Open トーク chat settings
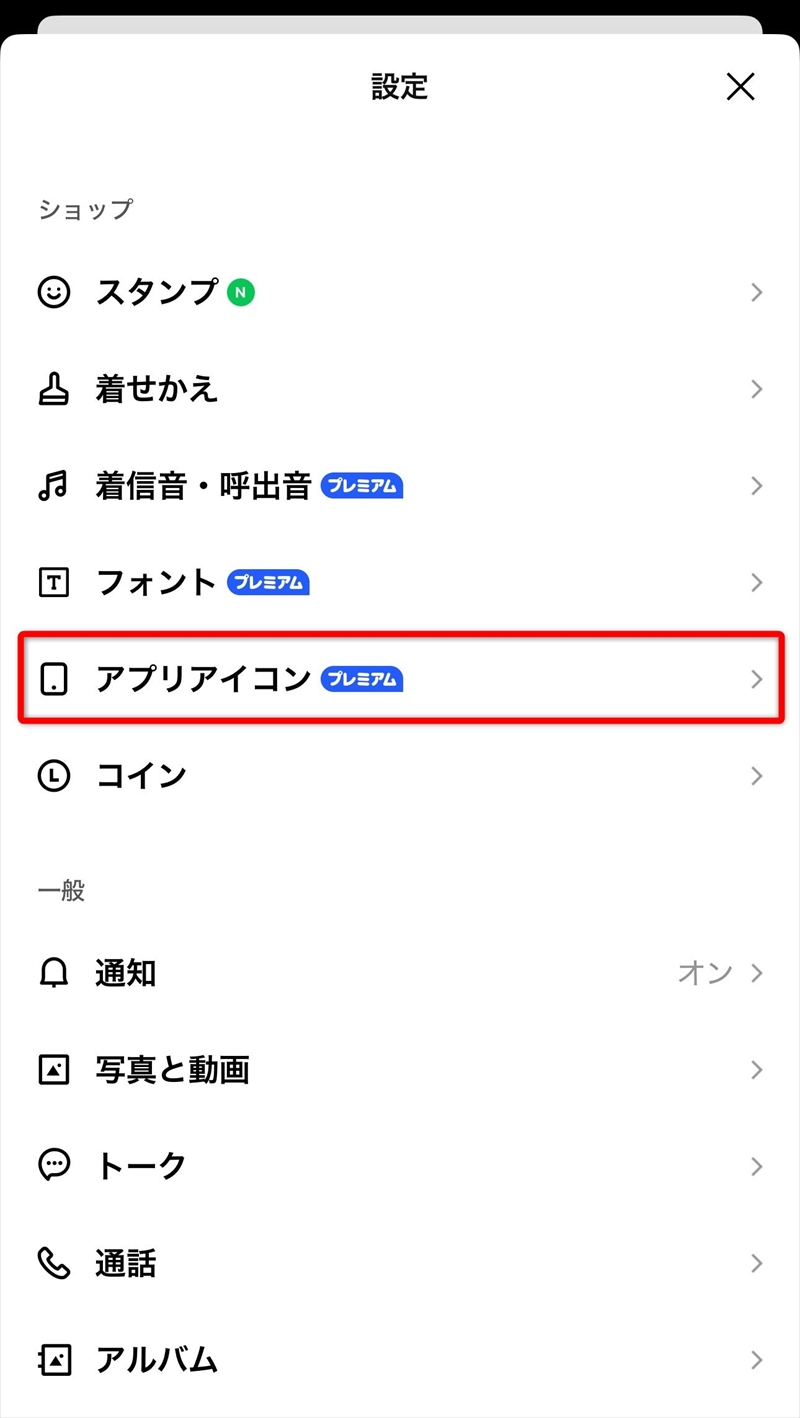The image size is (800, 1418). pos(400,1166)
